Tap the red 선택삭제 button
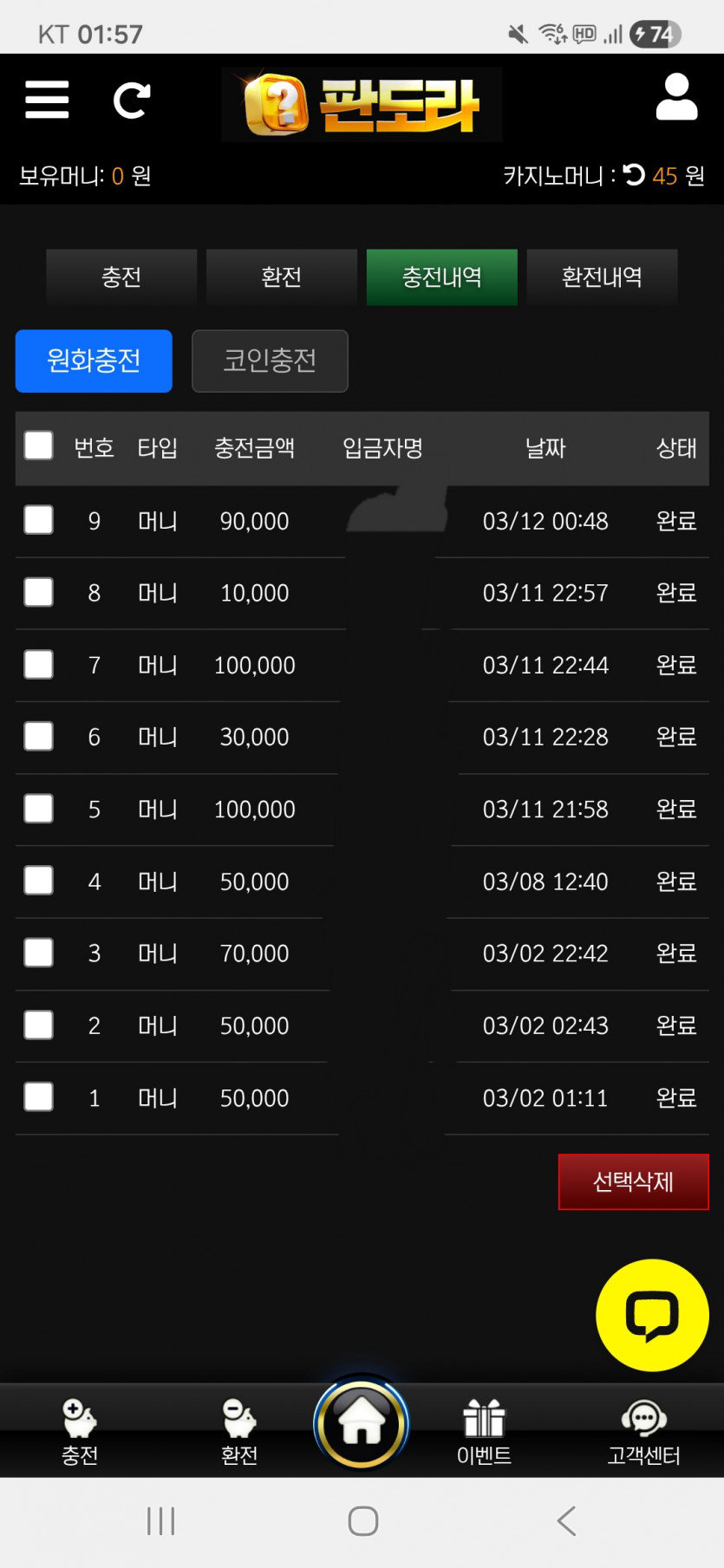Viewport: 724px width, 1568px height. 634,1181
